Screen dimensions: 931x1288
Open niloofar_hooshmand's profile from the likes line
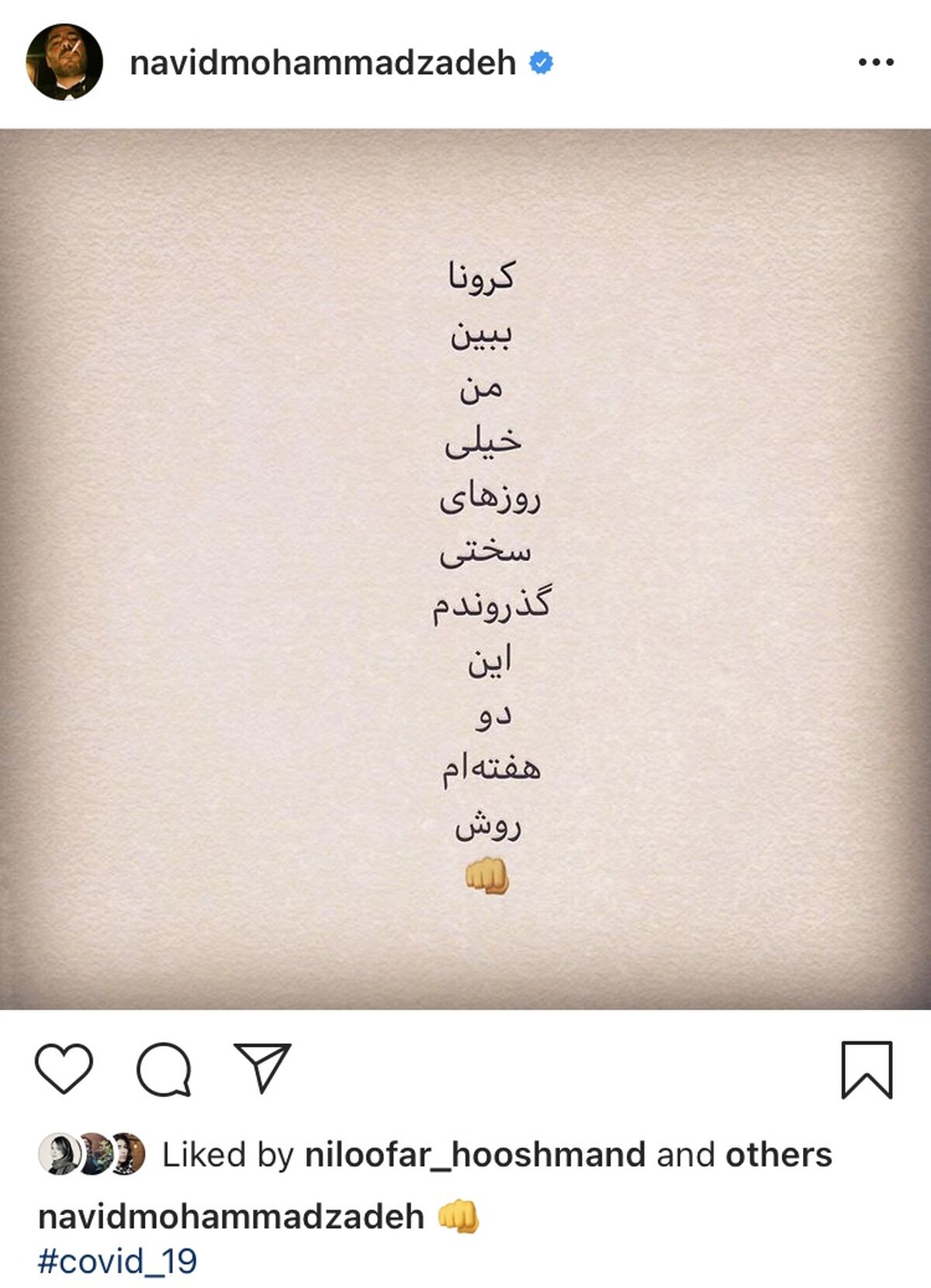coord(475,1155)
